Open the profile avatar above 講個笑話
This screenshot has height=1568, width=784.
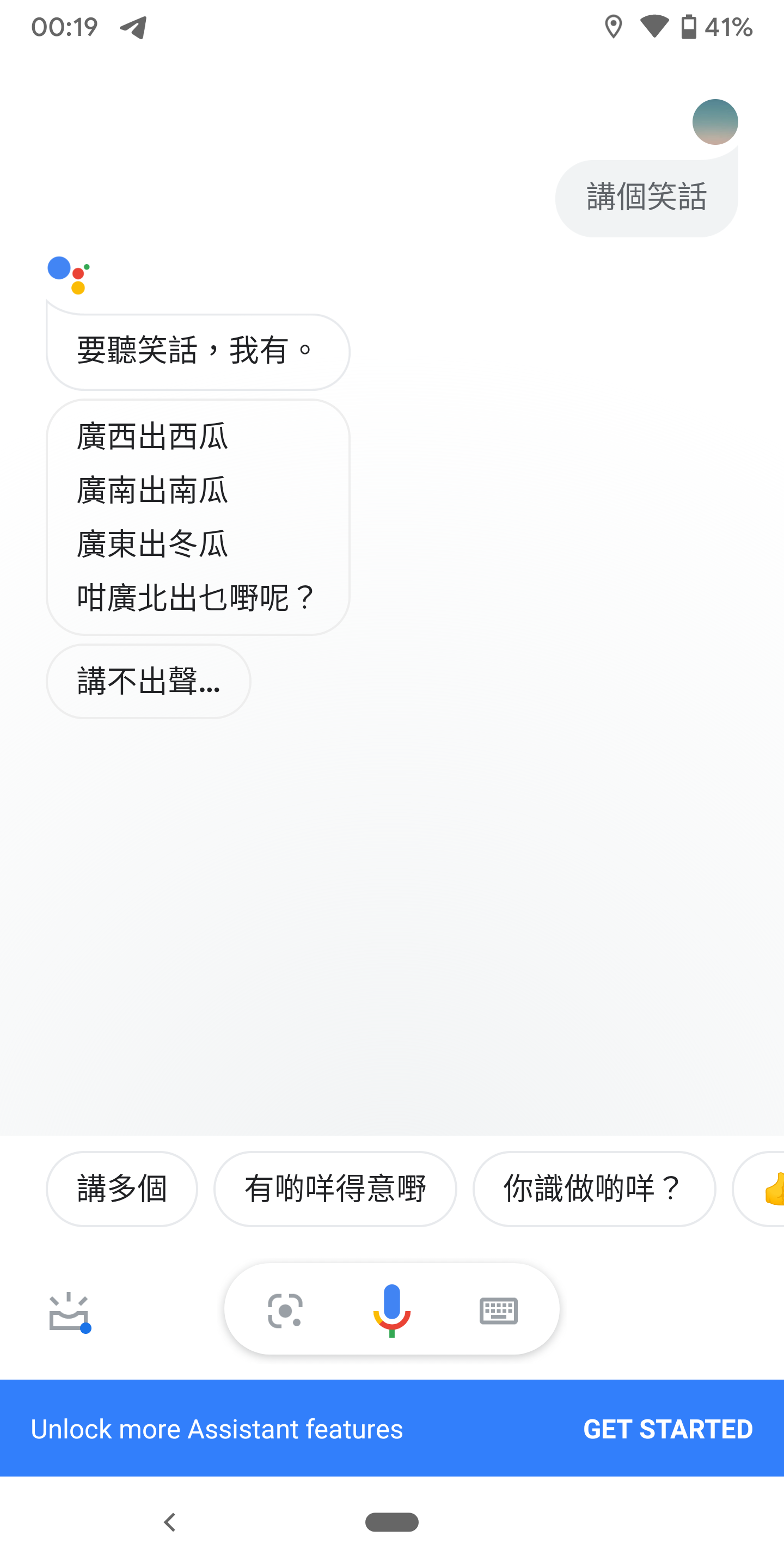[x=715, y=122]
